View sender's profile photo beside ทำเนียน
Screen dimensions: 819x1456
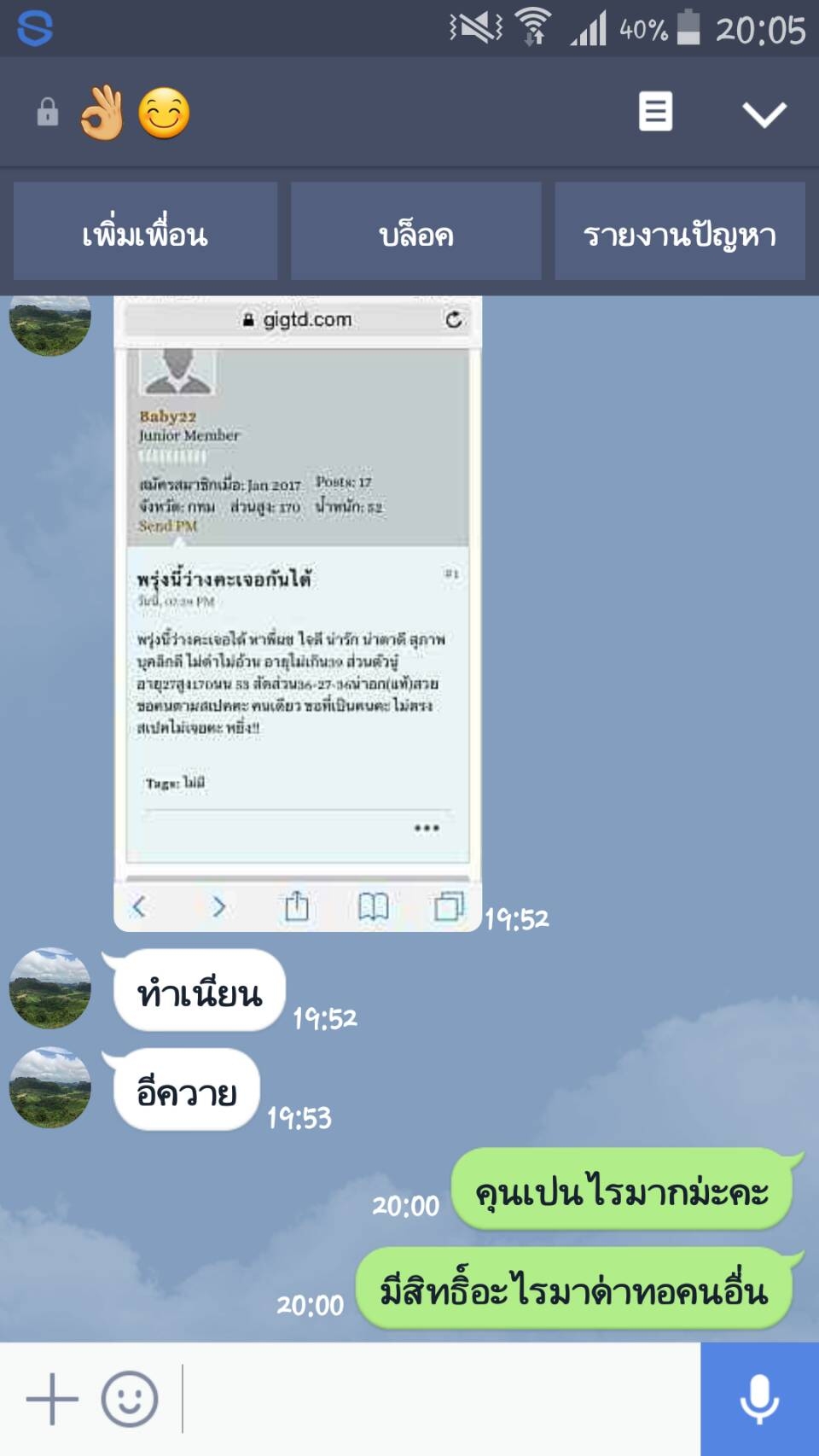click(x=50, y=988)
